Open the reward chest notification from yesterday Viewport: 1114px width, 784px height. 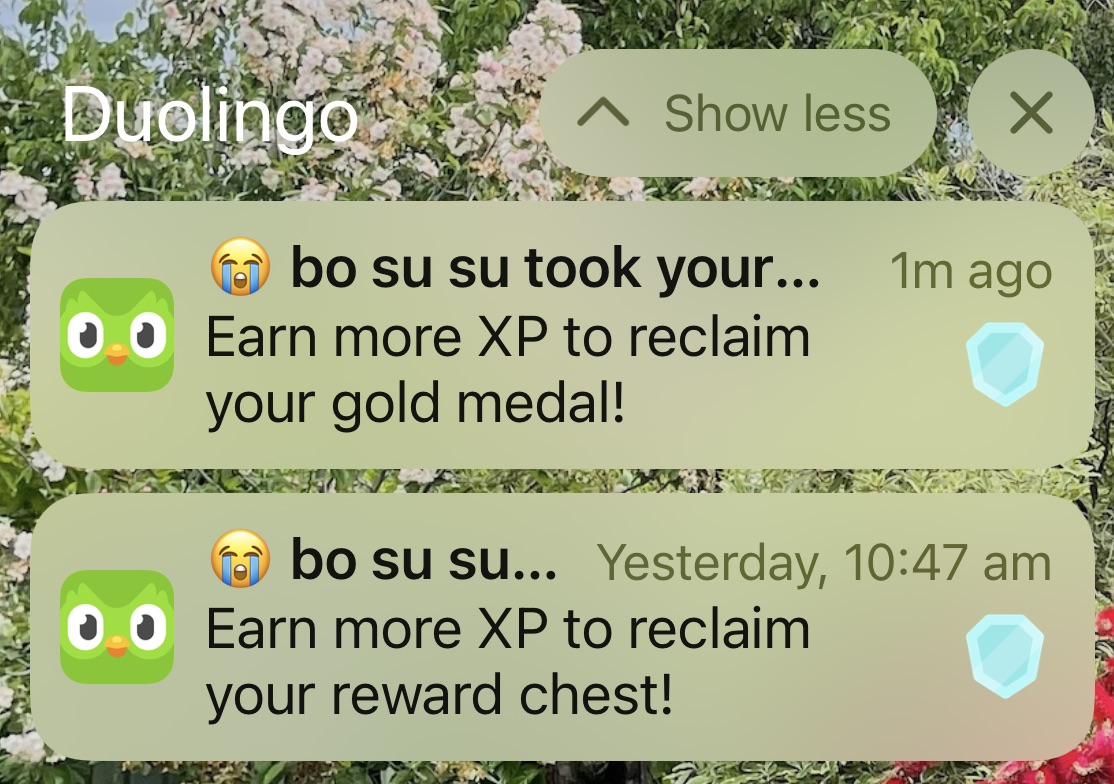pyautogui.click(x=560, y=628)
